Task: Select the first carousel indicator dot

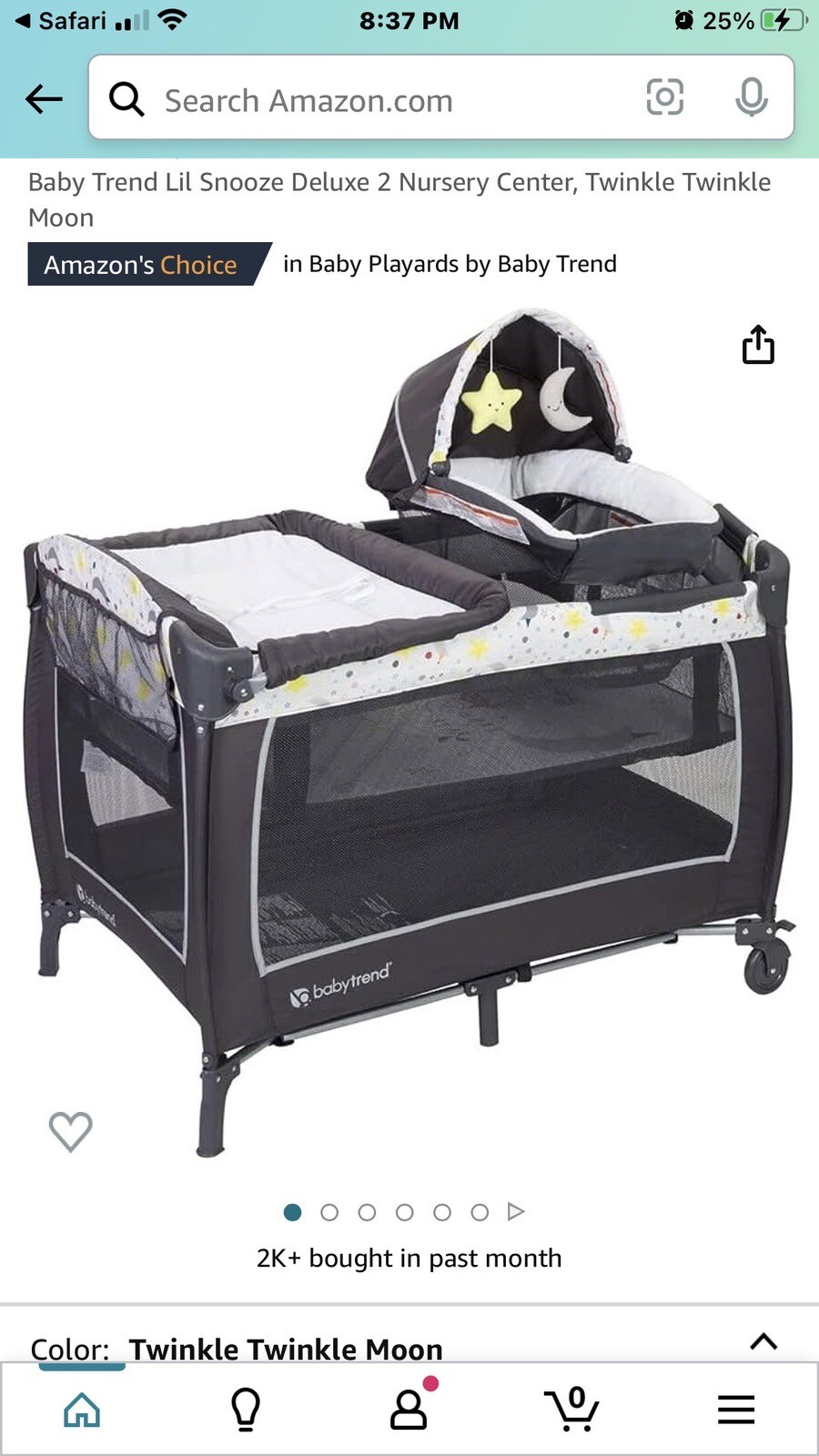Action: point(293,1212)
